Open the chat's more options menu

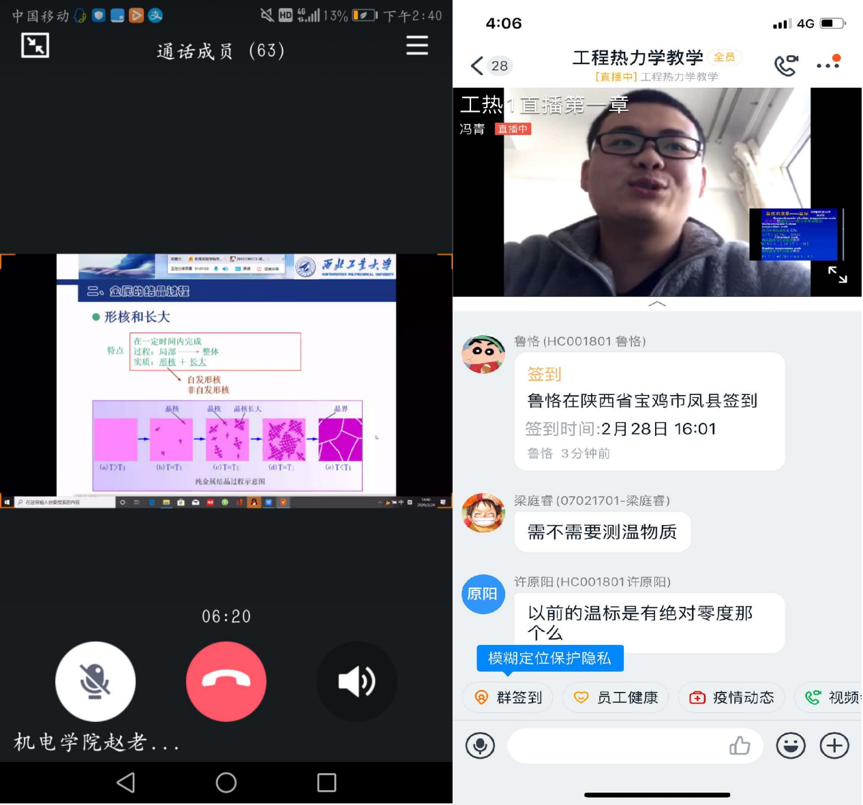pyautogui.click(x=829, y=65)
